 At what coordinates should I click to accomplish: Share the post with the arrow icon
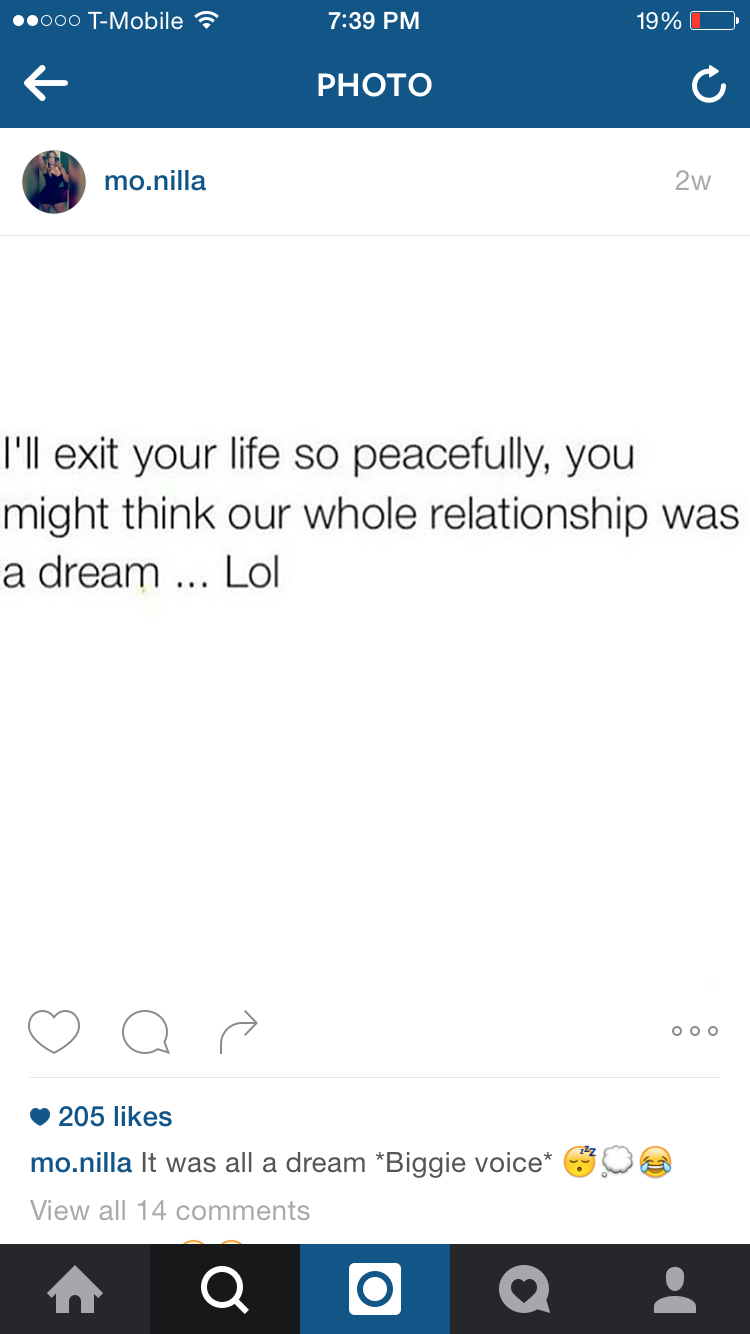click(x=238, y=1032)
